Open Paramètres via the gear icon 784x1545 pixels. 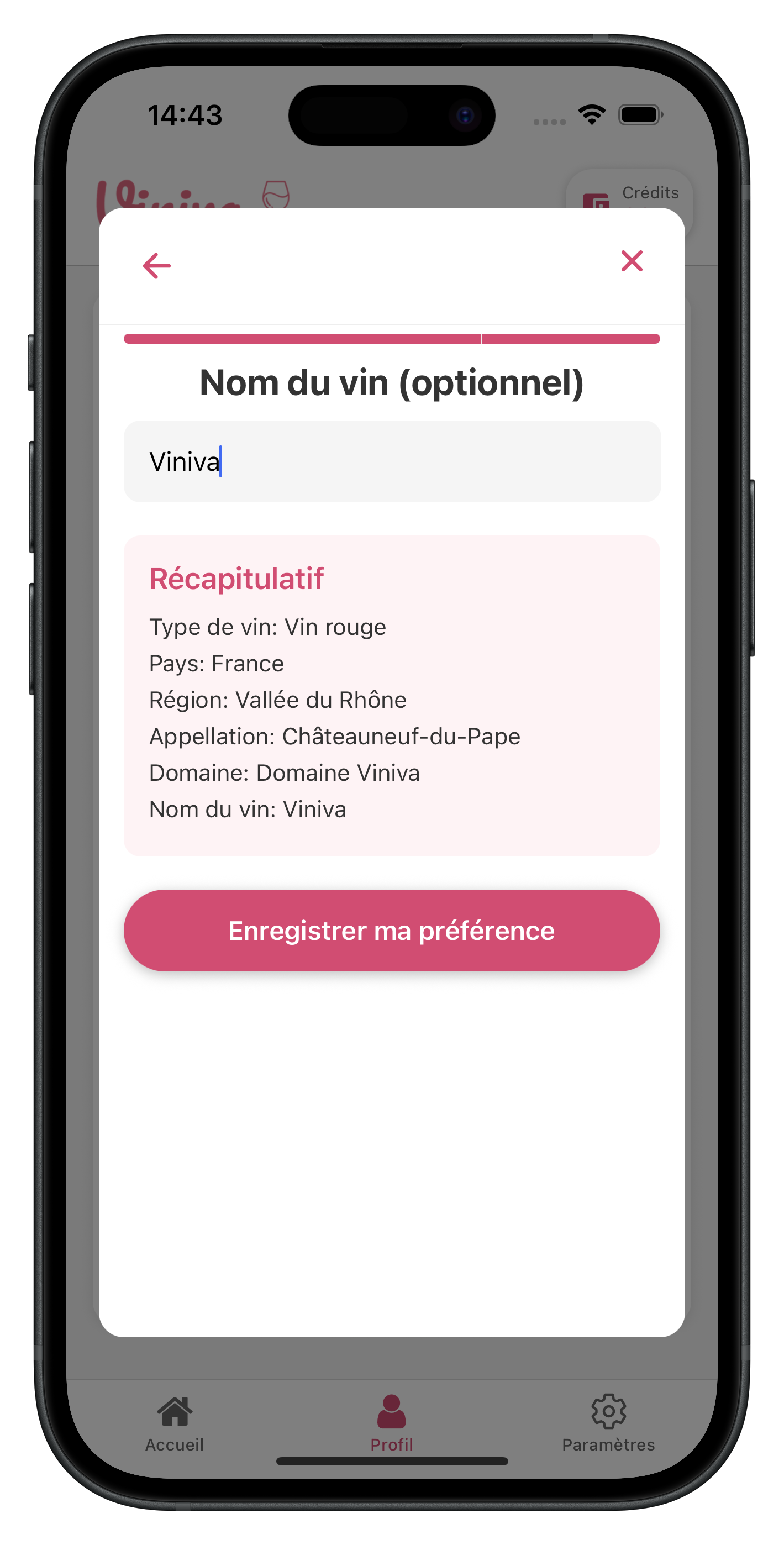pyautogui.click(x=609, y=1410)
